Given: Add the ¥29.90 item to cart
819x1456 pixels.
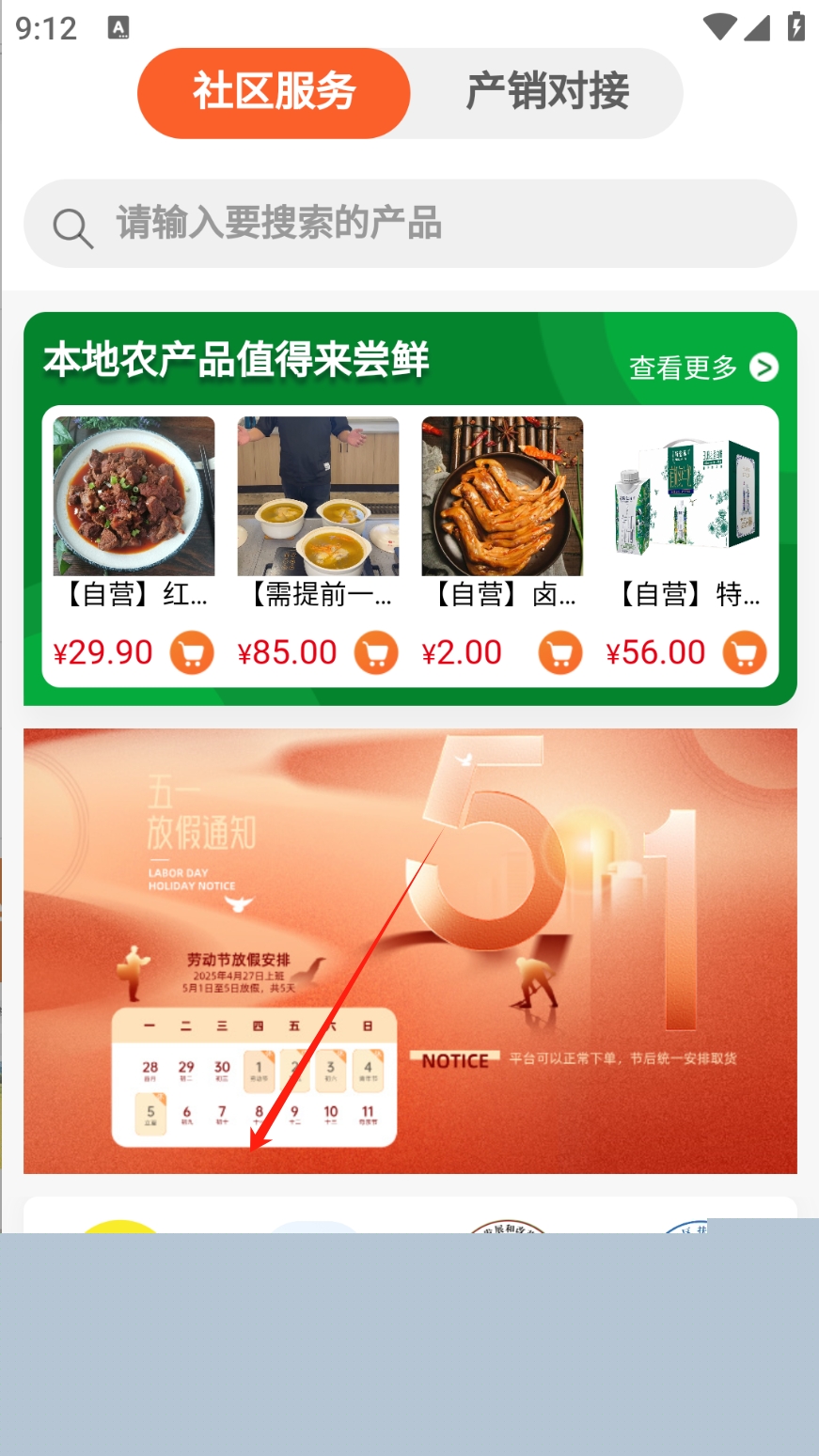Looking at the screenshot, I should pos(192,652).
